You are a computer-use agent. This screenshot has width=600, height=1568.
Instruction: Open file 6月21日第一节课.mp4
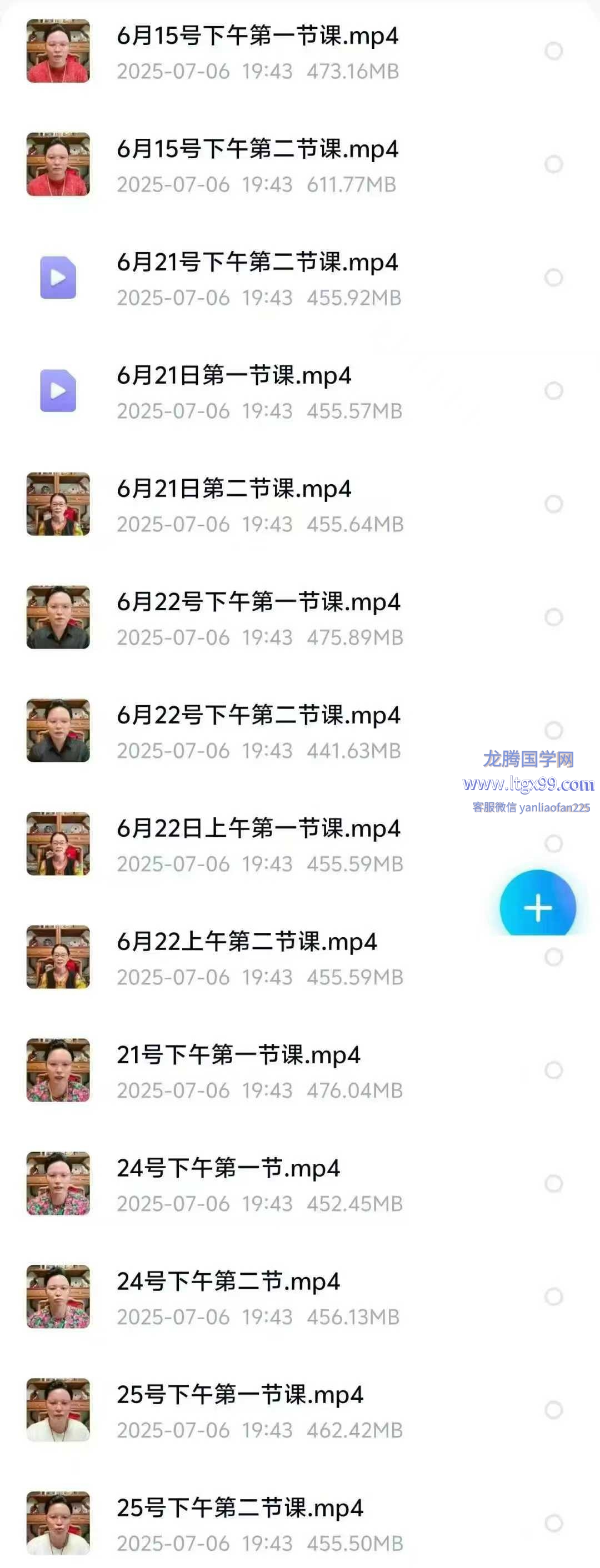[234, 376]
